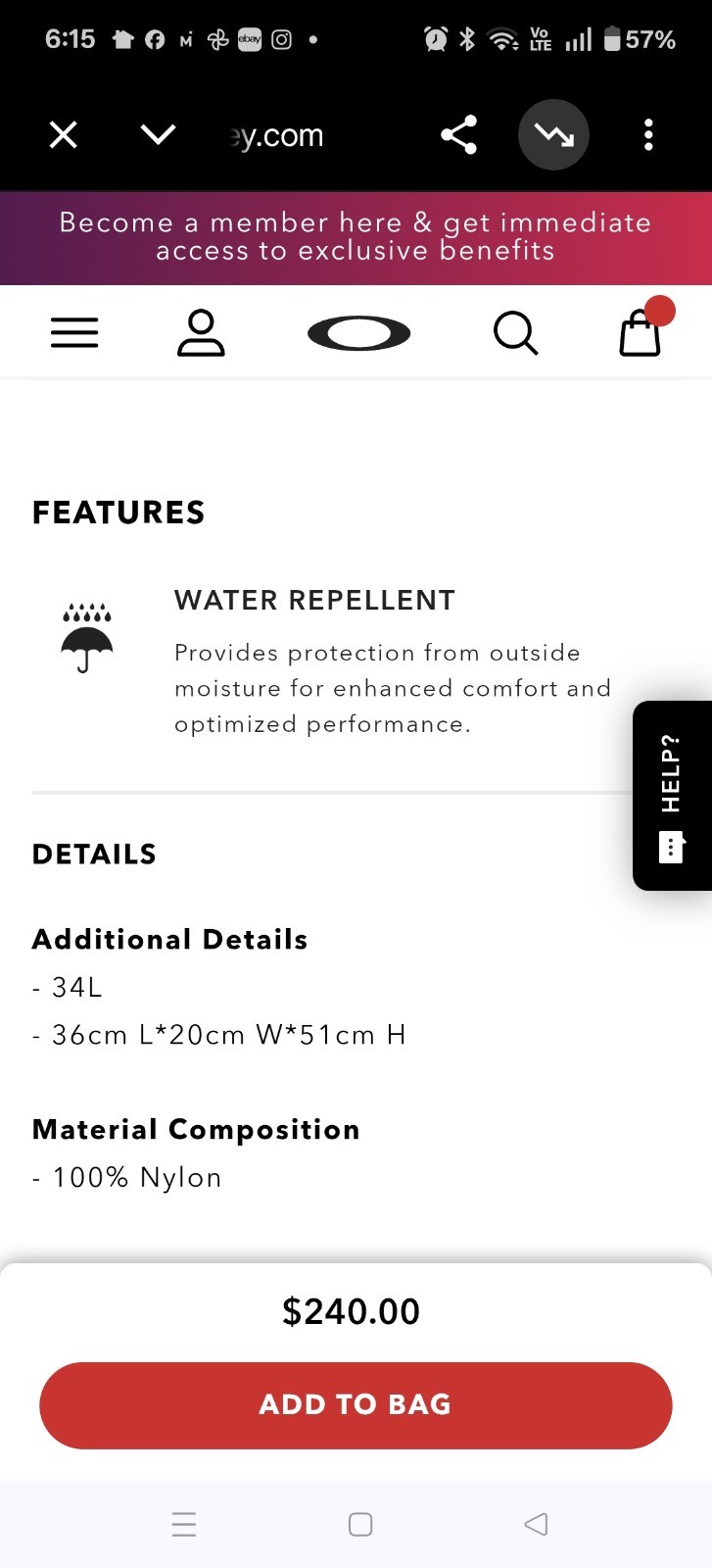This screenshot has height=1568, width=712.
Task: Go to Oakley home via logo
Action: pos(358,333)
